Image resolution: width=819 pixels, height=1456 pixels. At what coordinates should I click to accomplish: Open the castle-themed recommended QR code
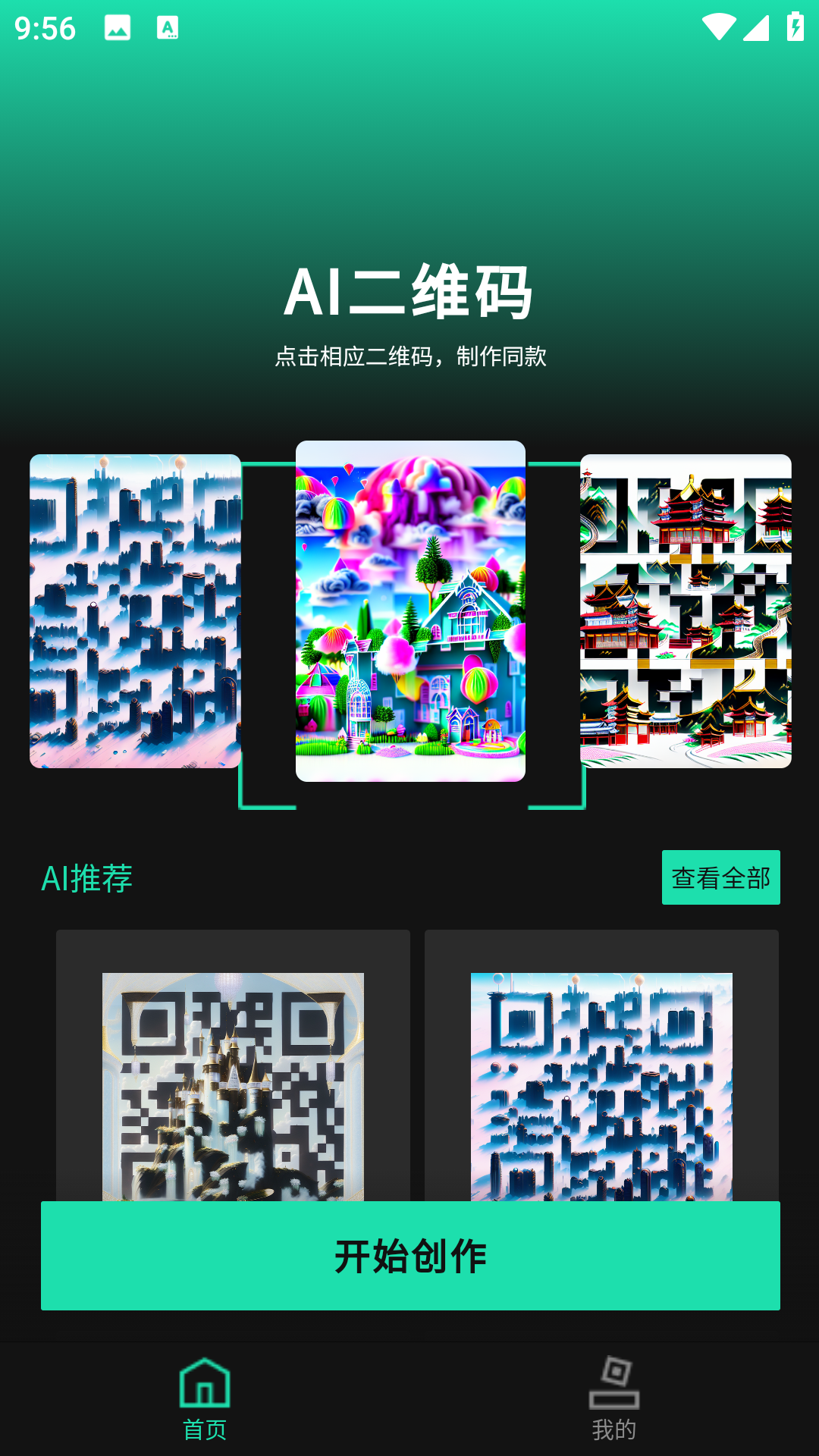point(233,1077)
